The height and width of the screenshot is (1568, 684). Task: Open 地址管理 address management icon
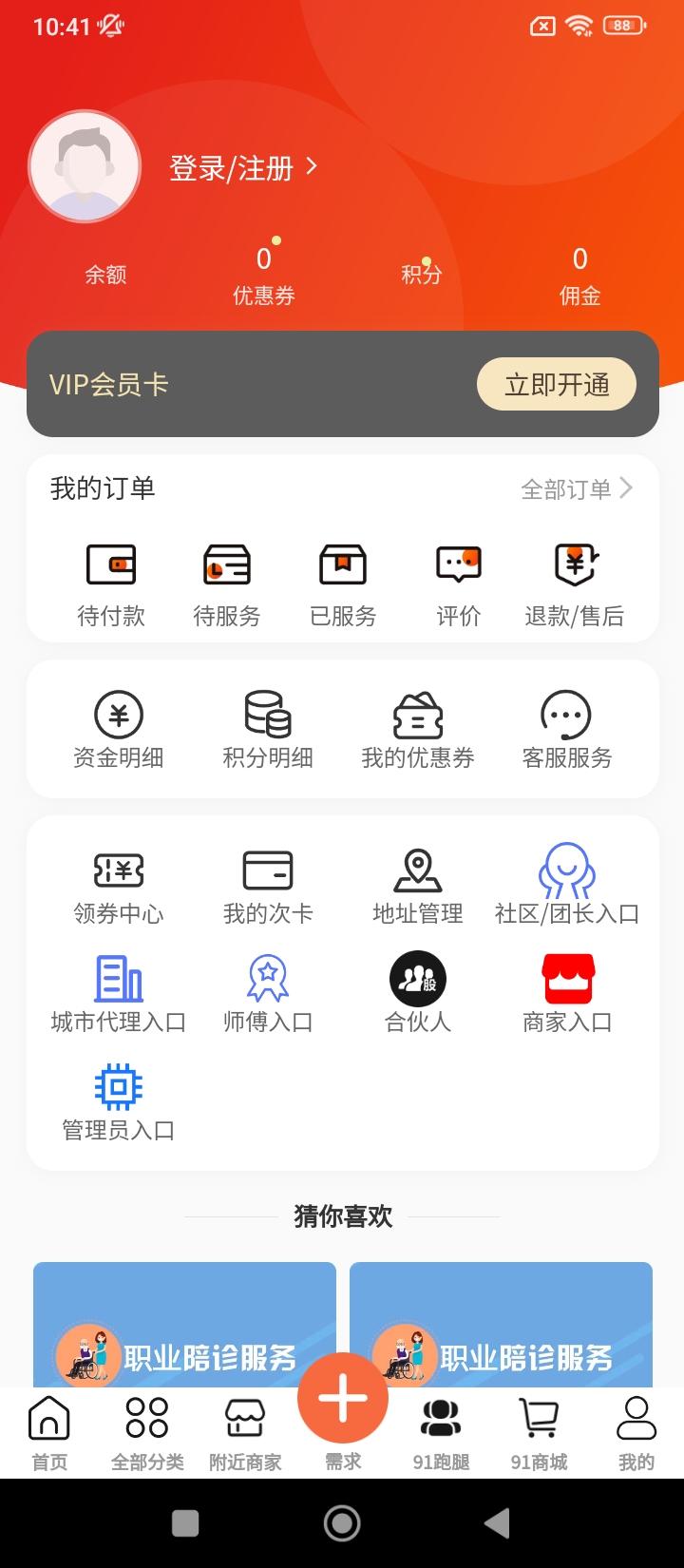tap(417, 884)
